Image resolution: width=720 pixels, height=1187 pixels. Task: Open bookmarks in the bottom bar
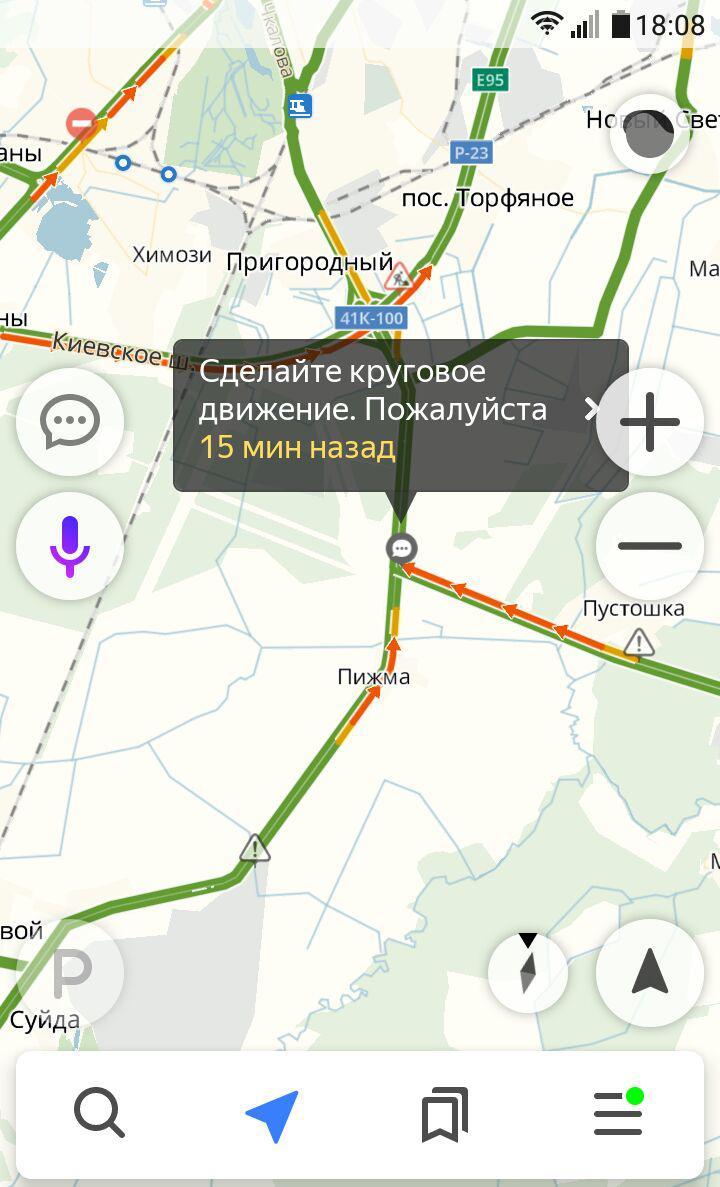tap(444, 1114)
